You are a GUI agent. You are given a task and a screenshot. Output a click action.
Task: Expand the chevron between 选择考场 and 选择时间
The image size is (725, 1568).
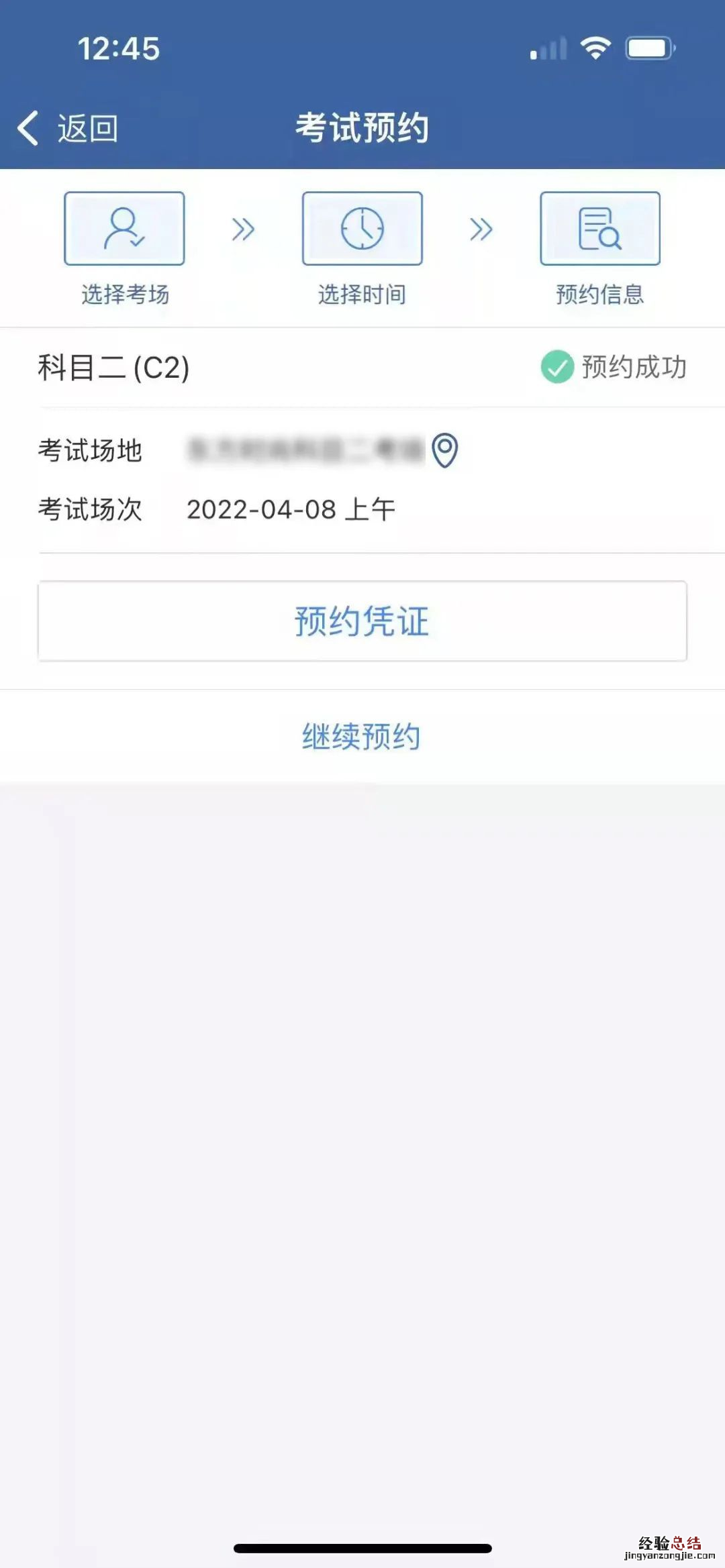pyautogui.click(x=243, y=227)
